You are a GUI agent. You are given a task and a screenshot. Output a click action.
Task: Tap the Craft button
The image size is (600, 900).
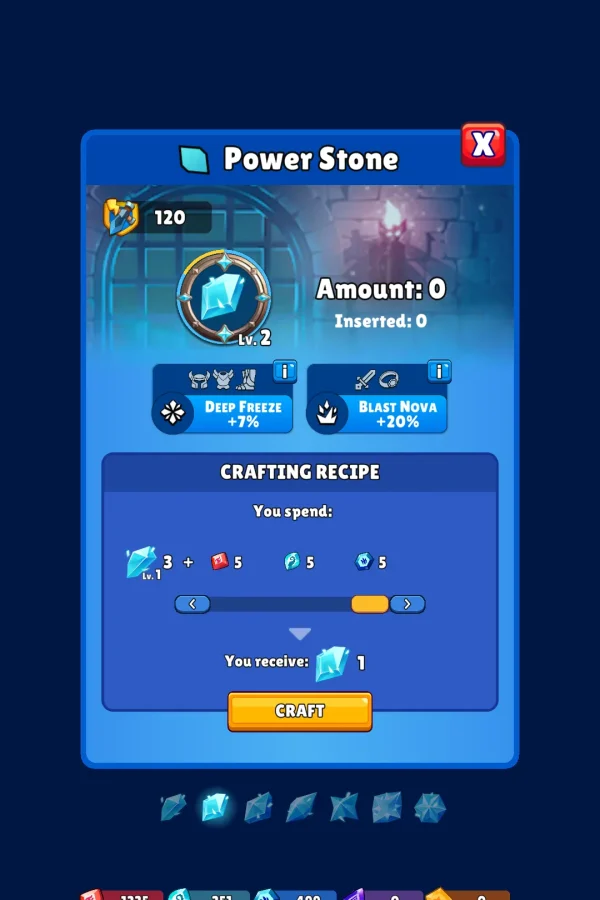[x=300, y=711]
